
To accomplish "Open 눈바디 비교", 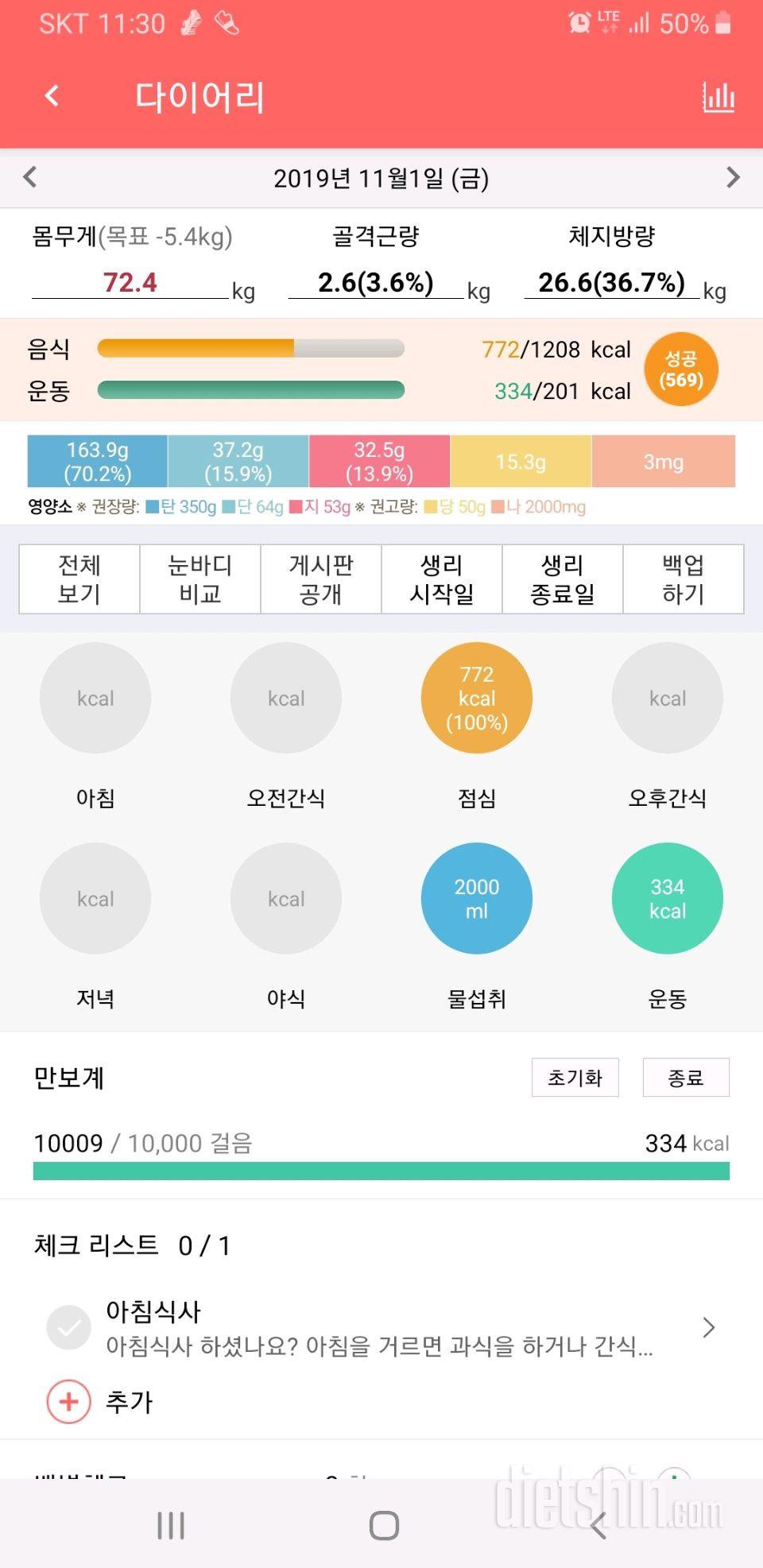I will point(200,579).
